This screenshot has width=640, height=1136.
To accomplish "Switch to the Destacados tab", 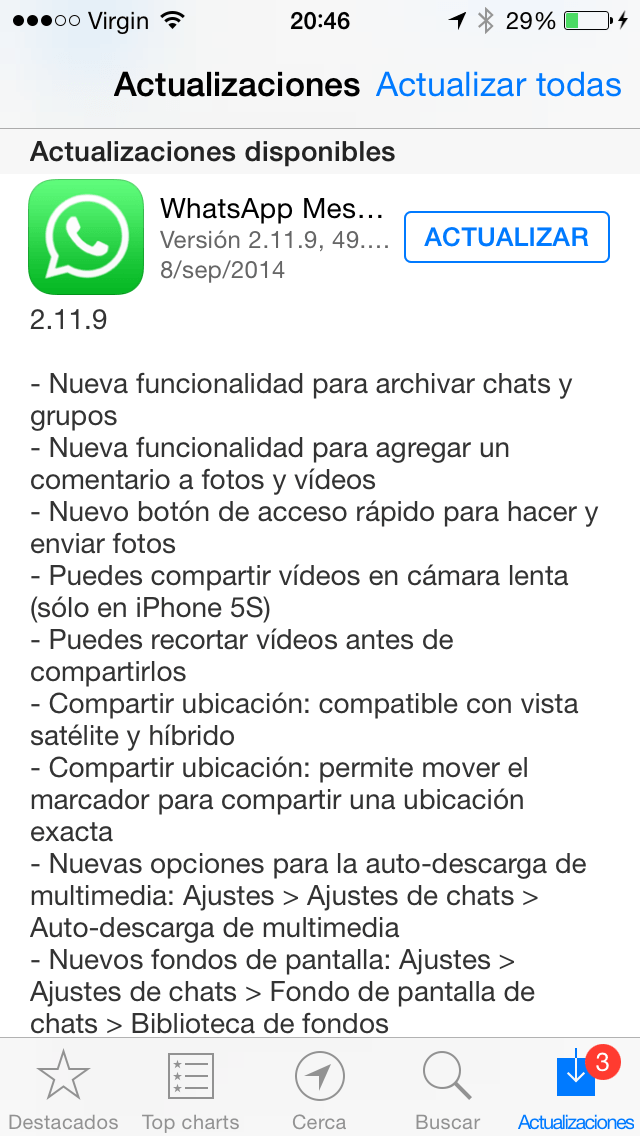I will pos(64,1089).
